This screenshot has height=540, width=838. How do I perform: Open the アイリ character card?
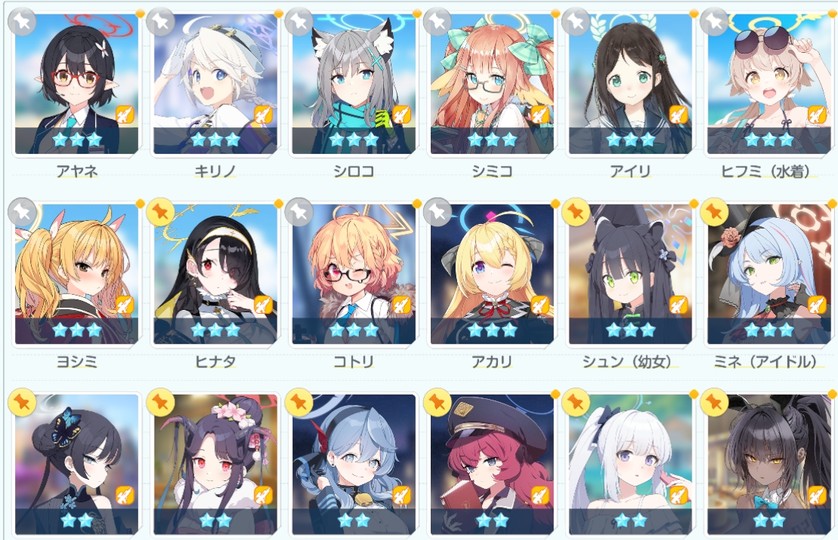click(x=629, y=85)
